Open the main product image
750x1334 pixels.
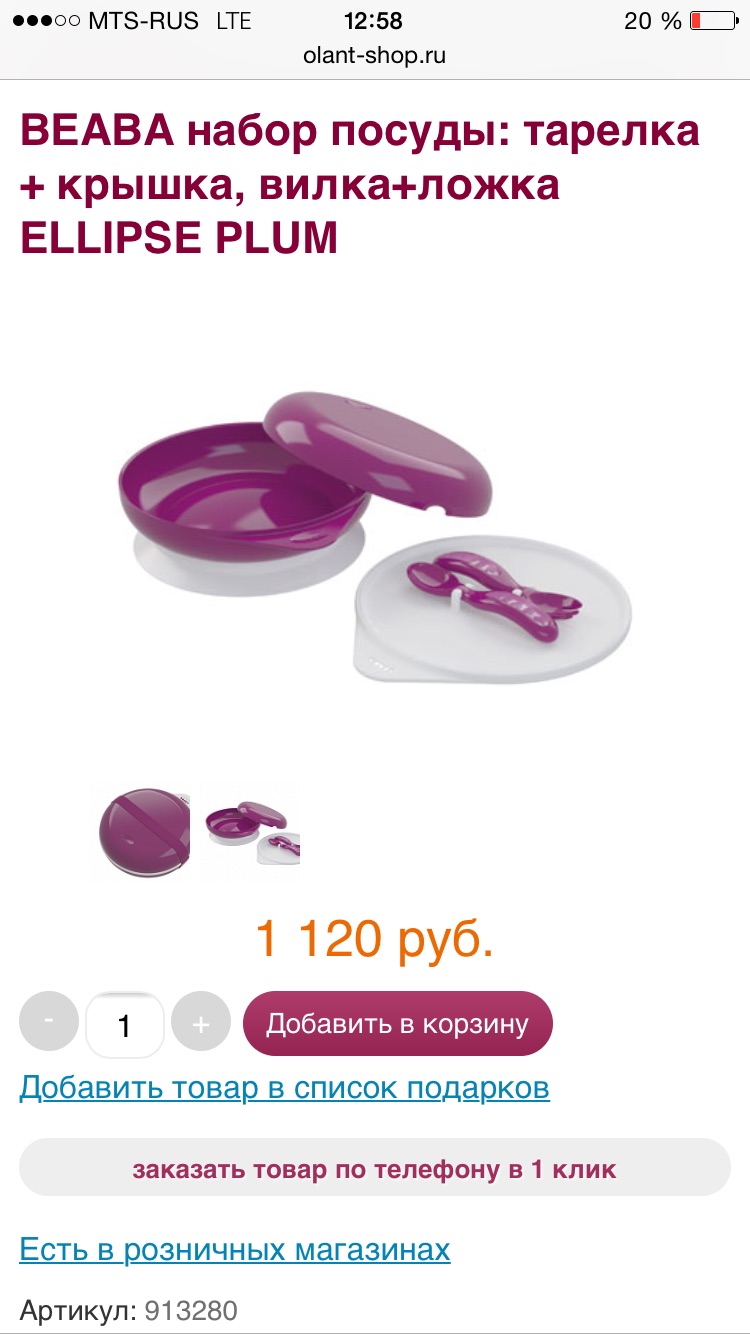(x=375, y=530)
